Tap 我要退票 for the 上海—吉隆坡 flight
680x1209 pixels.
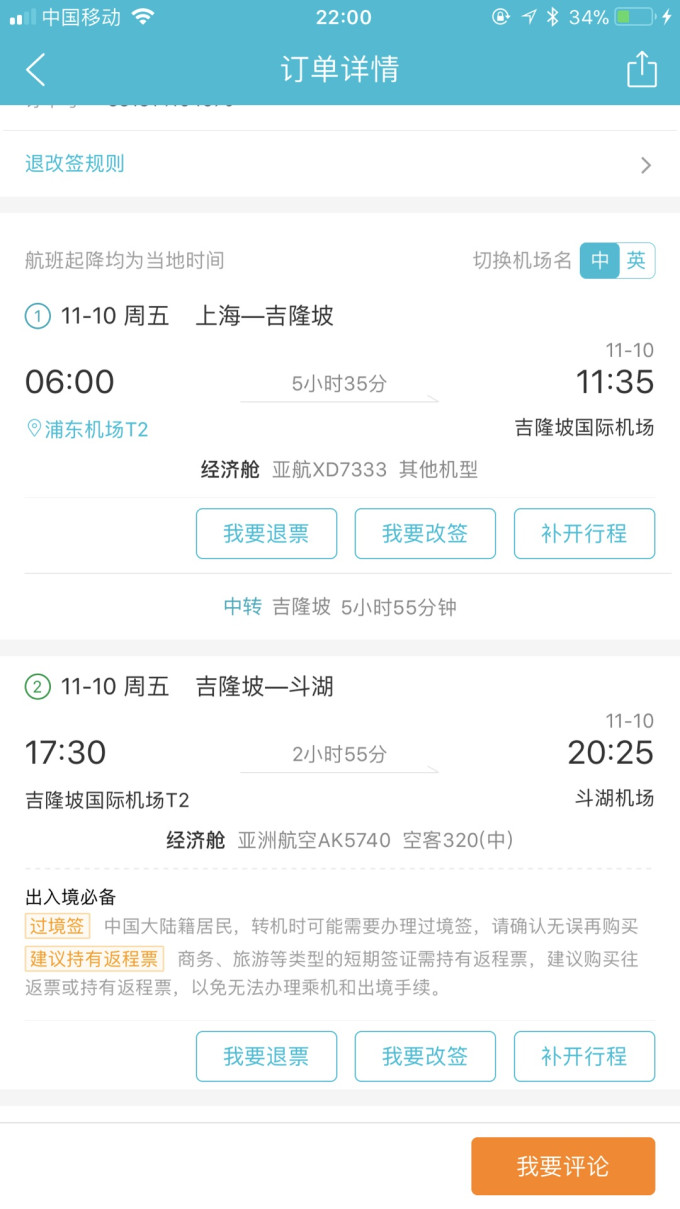coord(266,533)
